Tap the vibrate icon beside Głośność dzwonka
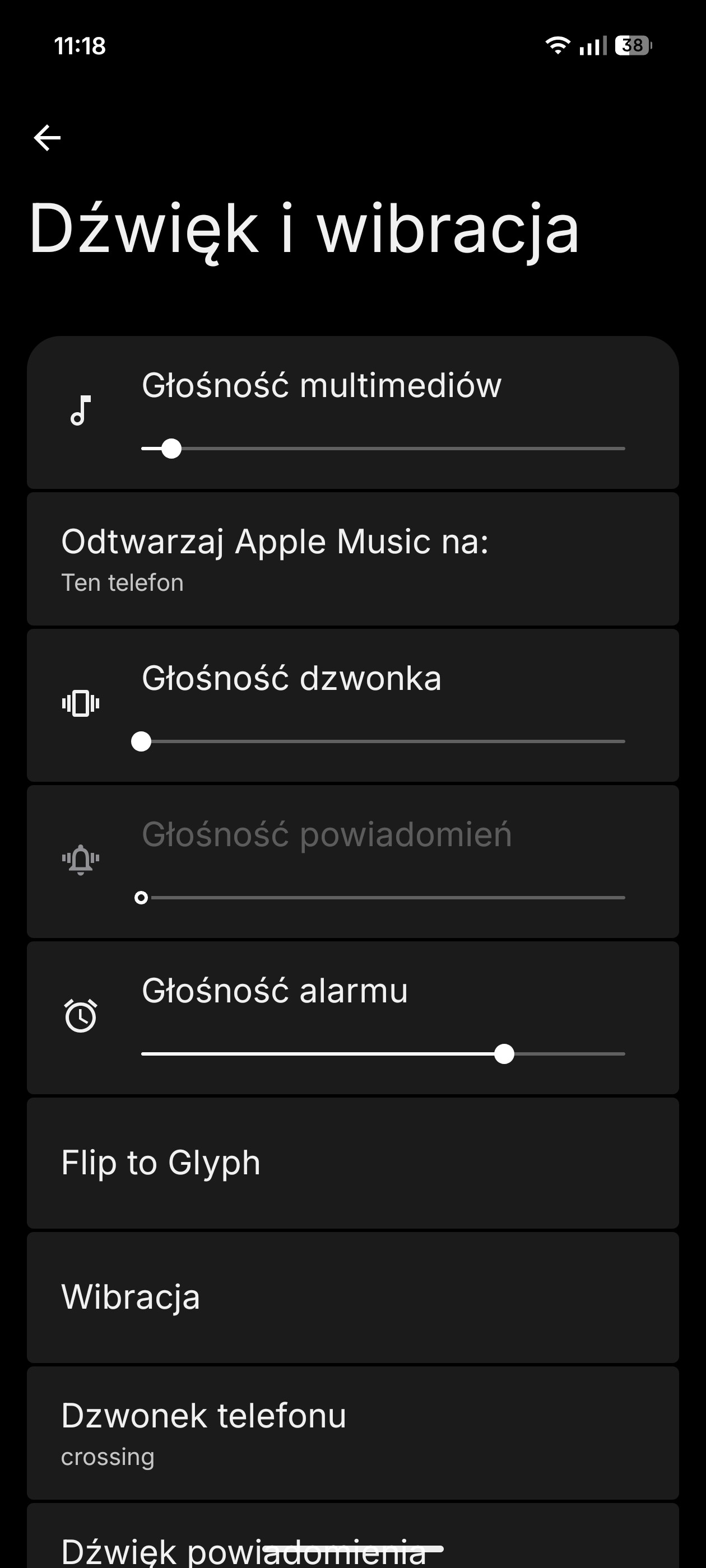 81,704
